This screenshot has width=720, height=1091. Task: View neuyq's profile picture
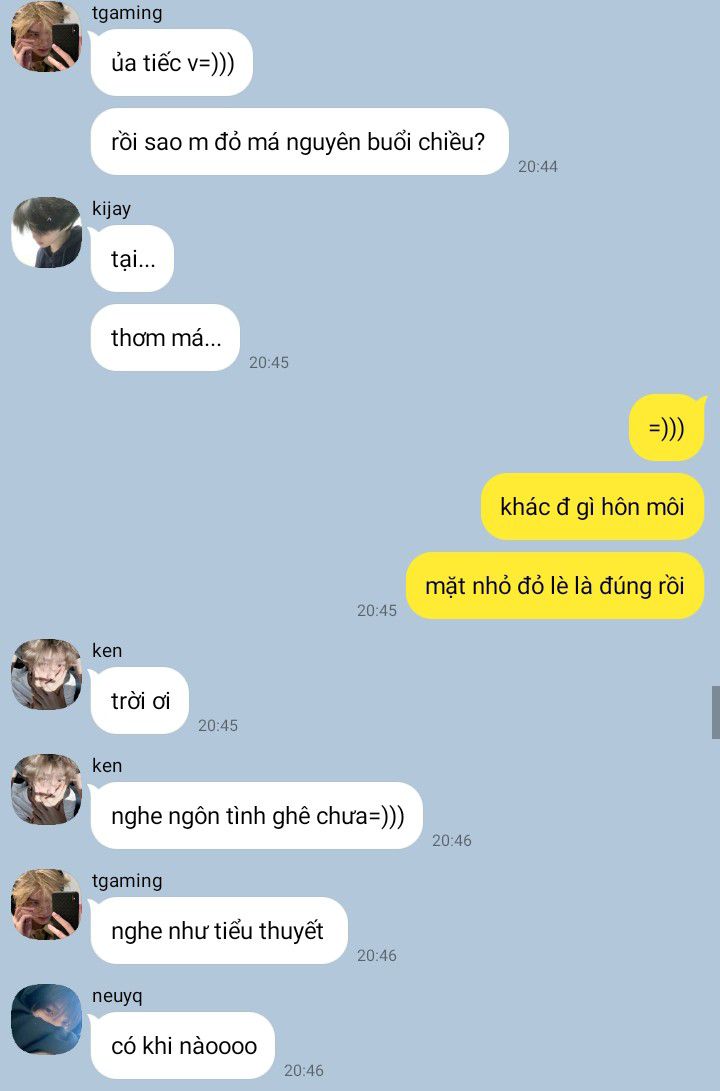tap(47, 1019)
